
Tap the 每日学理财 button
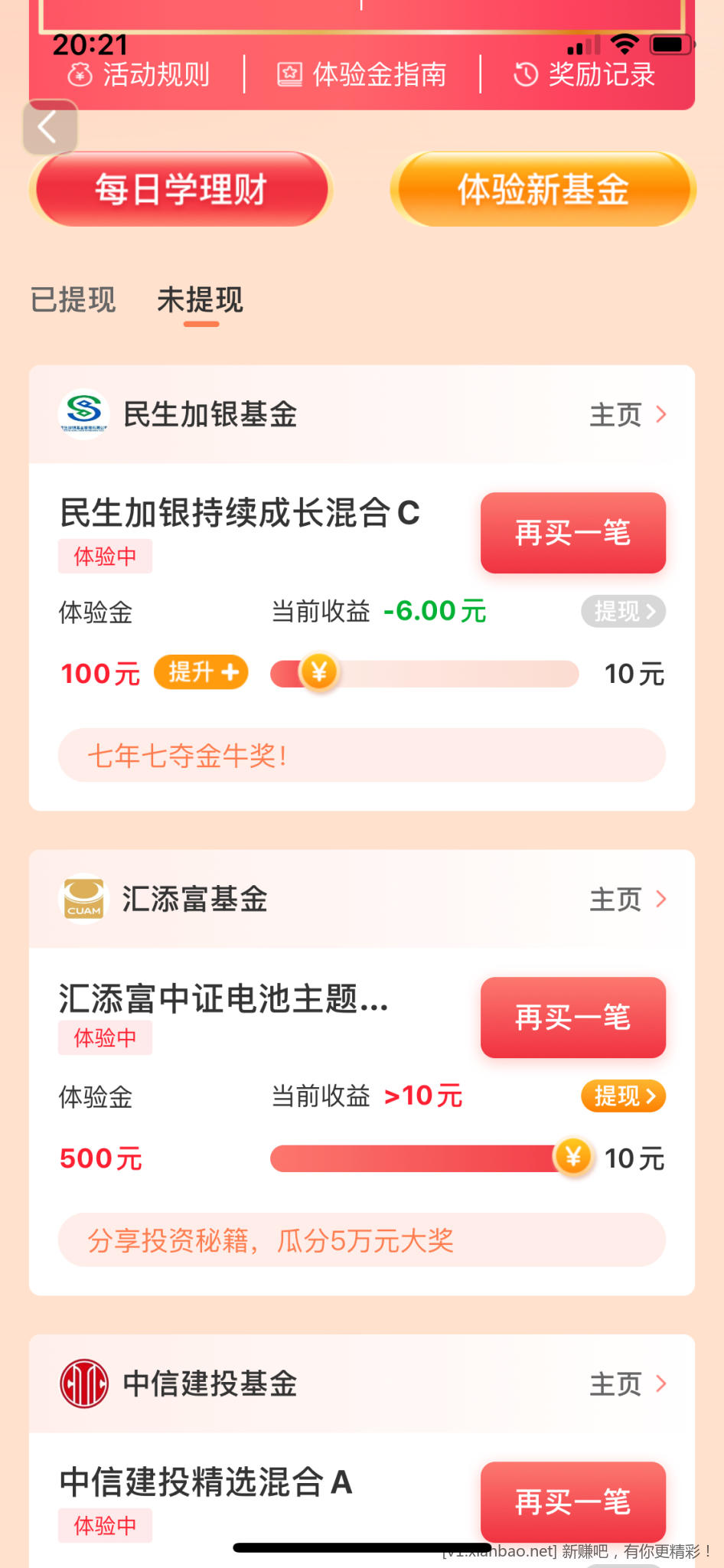point(181,189)
